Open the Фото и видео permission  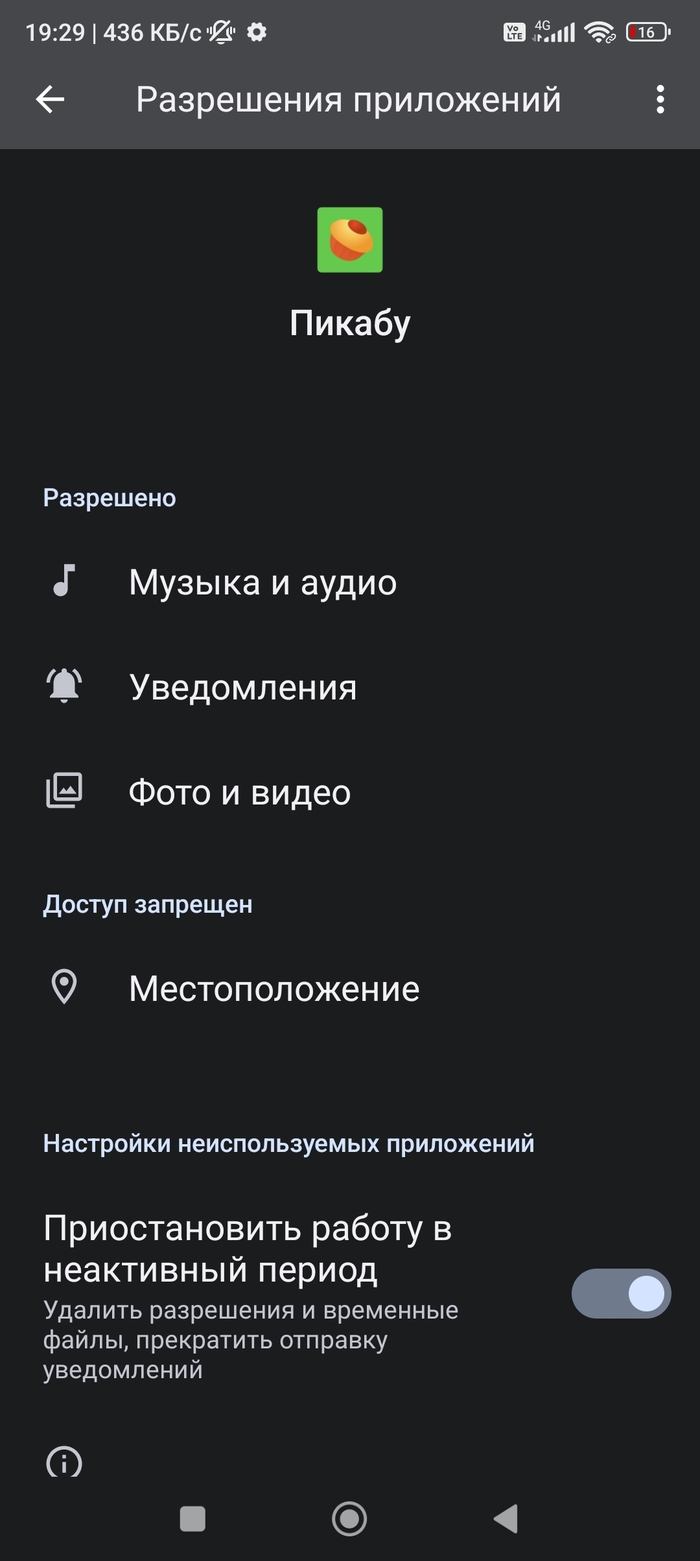(x=239, y=792)
